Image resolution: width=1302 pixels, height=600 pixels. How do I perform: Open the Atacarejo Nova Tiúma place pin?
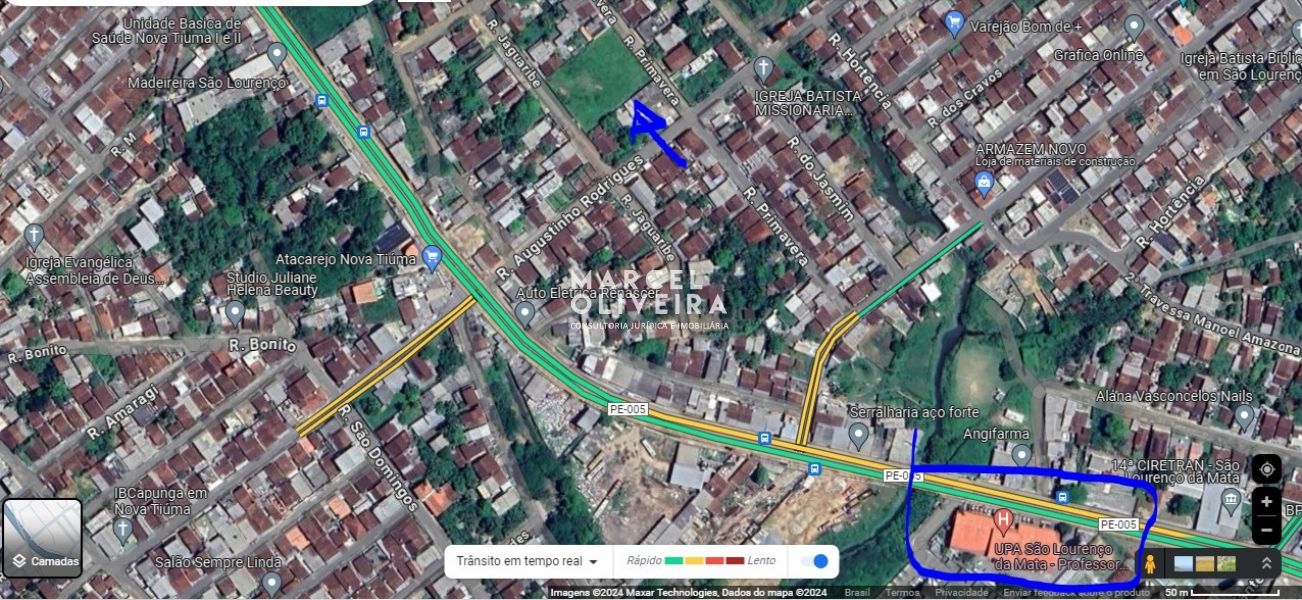[x=432, y=257]
